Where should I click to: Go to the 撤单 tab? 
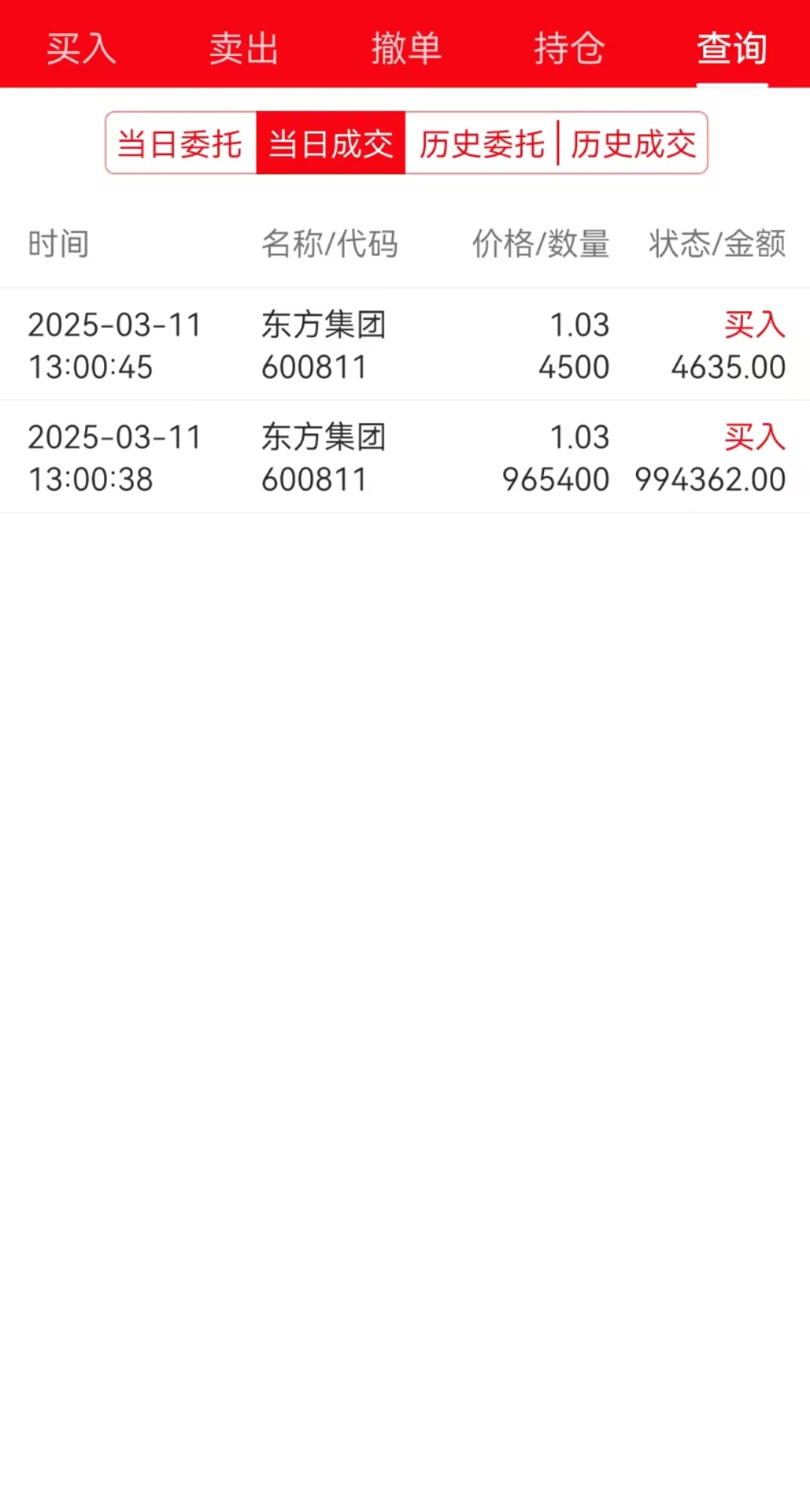(x=406, y=48)
